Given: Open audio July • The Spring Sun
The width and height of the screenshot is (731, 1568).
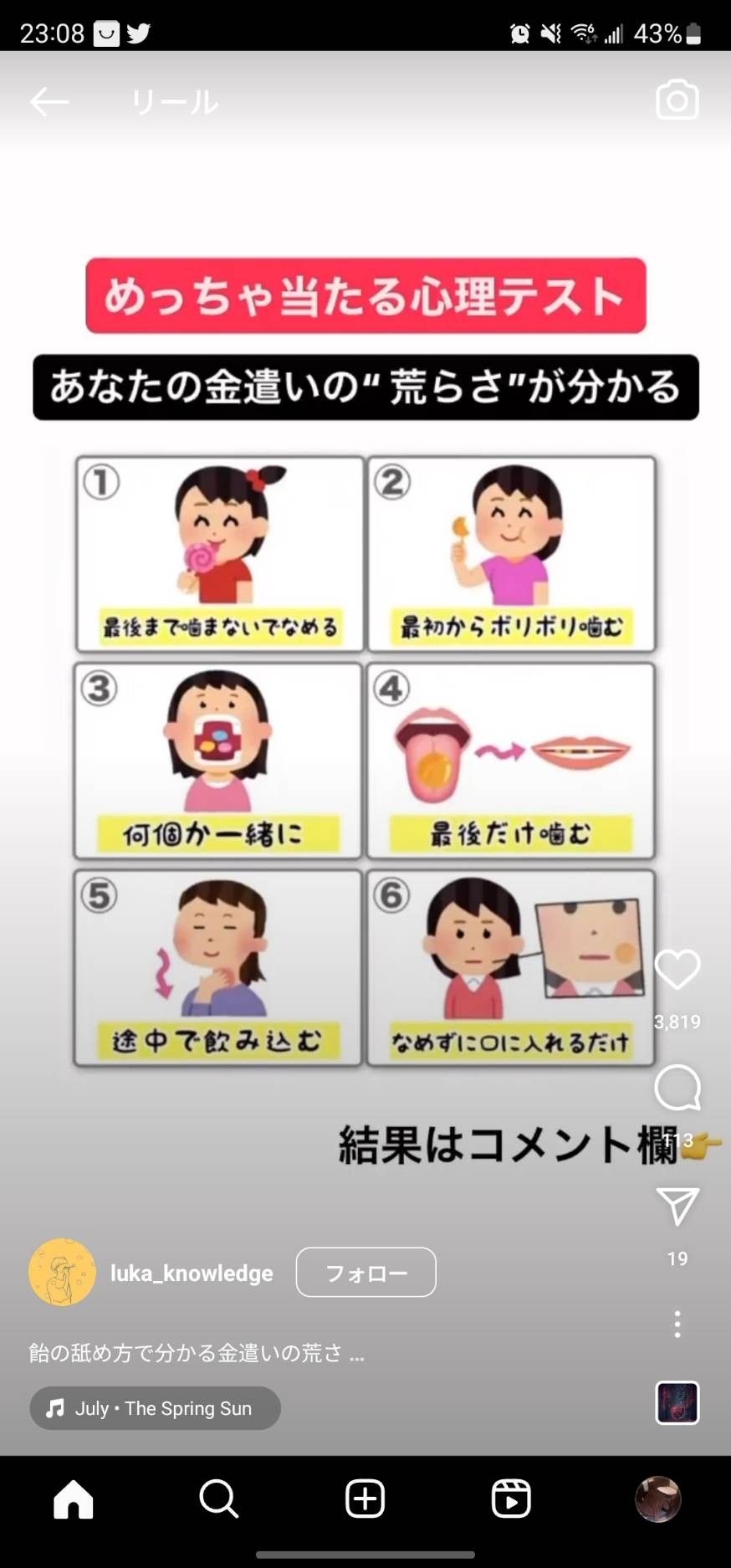Looking at the screenshot, I should click(x=155, y=1408).
